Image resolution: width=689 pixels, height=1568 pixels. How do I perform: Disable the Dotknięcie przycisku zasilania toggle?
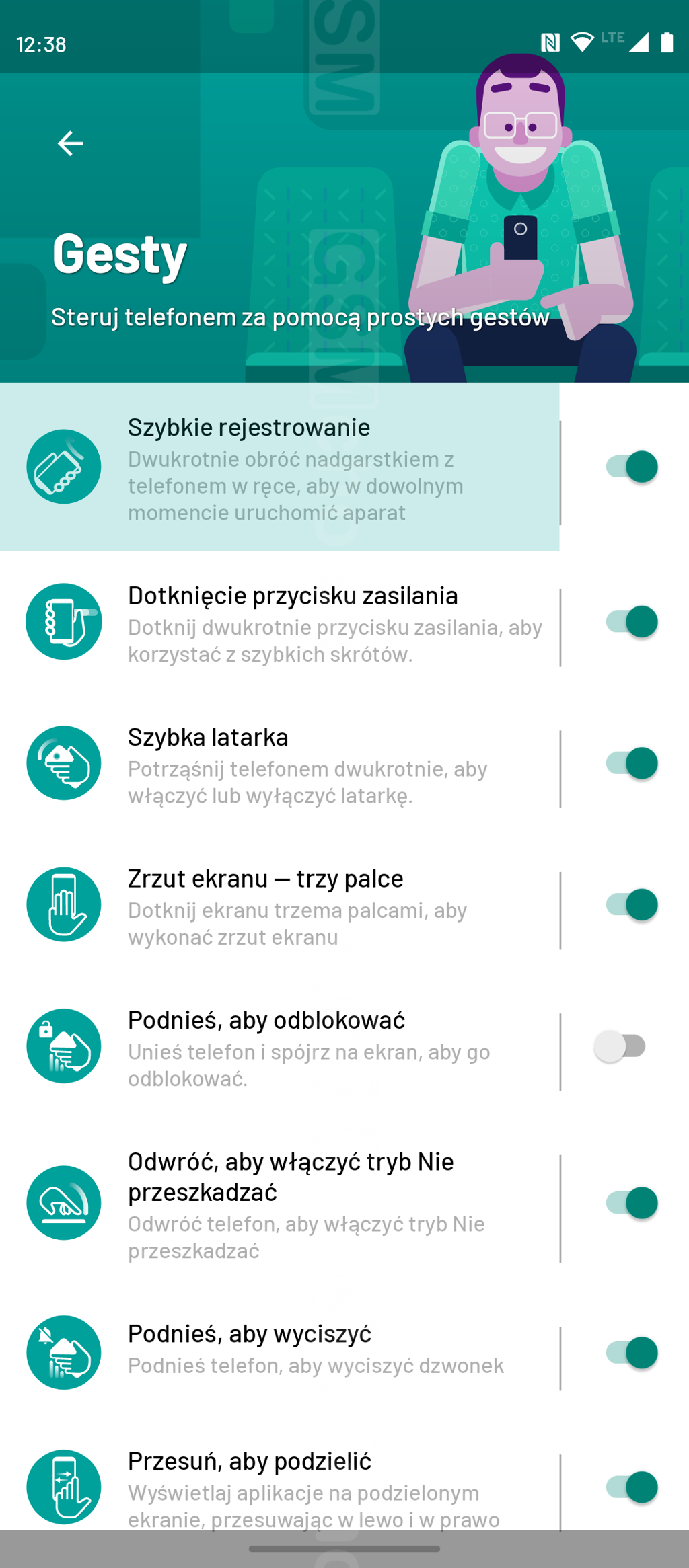(631, 622)
